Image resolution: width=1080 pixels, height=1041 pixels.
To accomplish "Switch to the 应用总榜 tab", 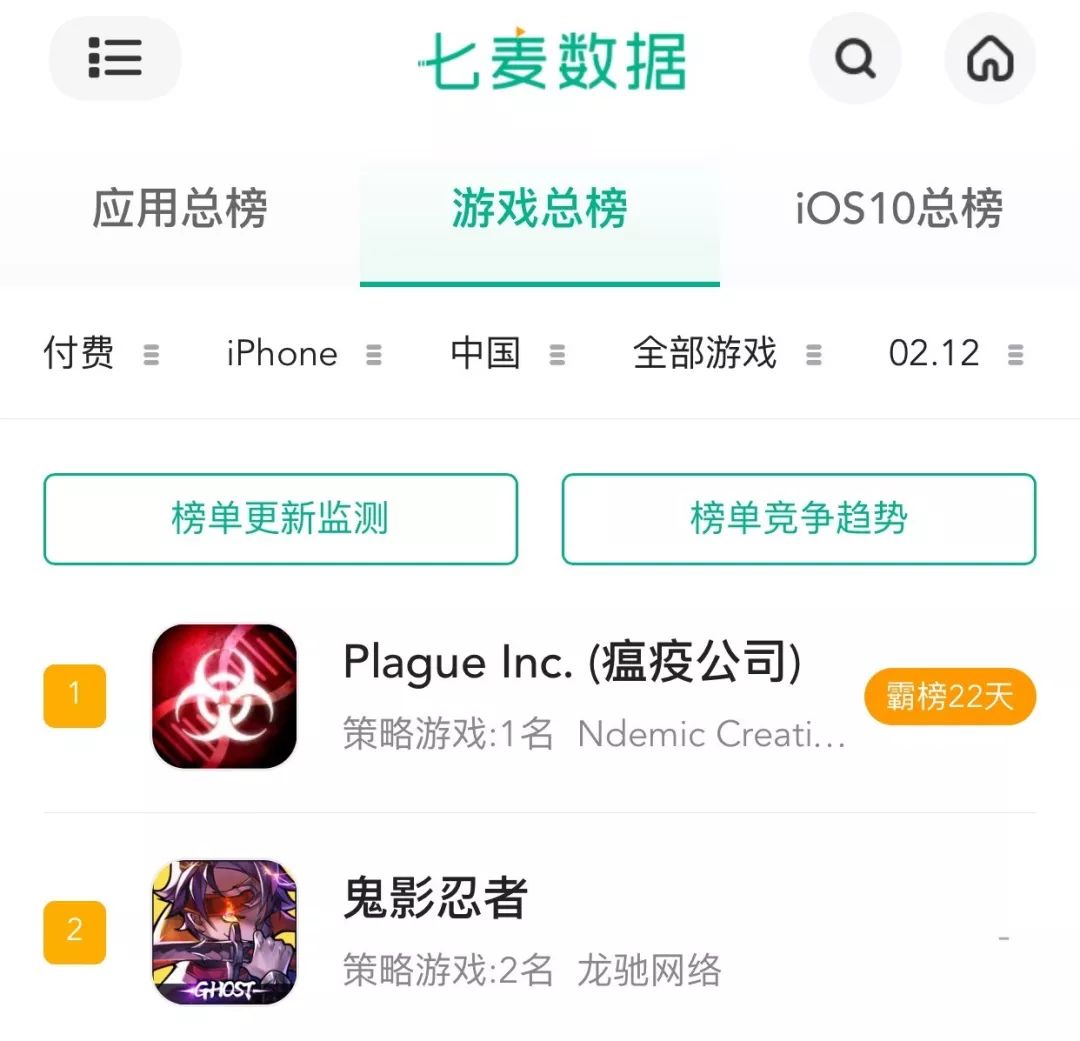I will 180,210.
